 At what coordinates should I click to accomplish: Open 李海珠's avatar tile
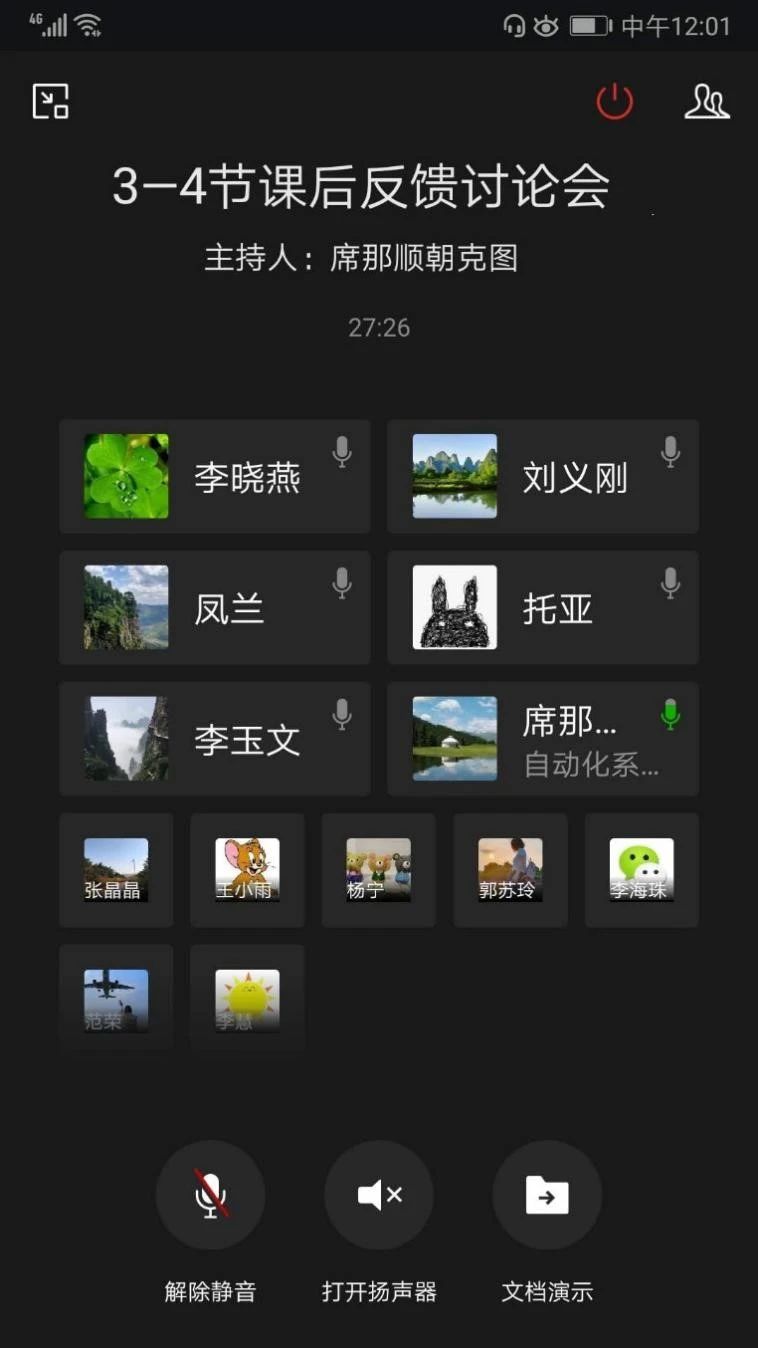(x=641, y=869)
